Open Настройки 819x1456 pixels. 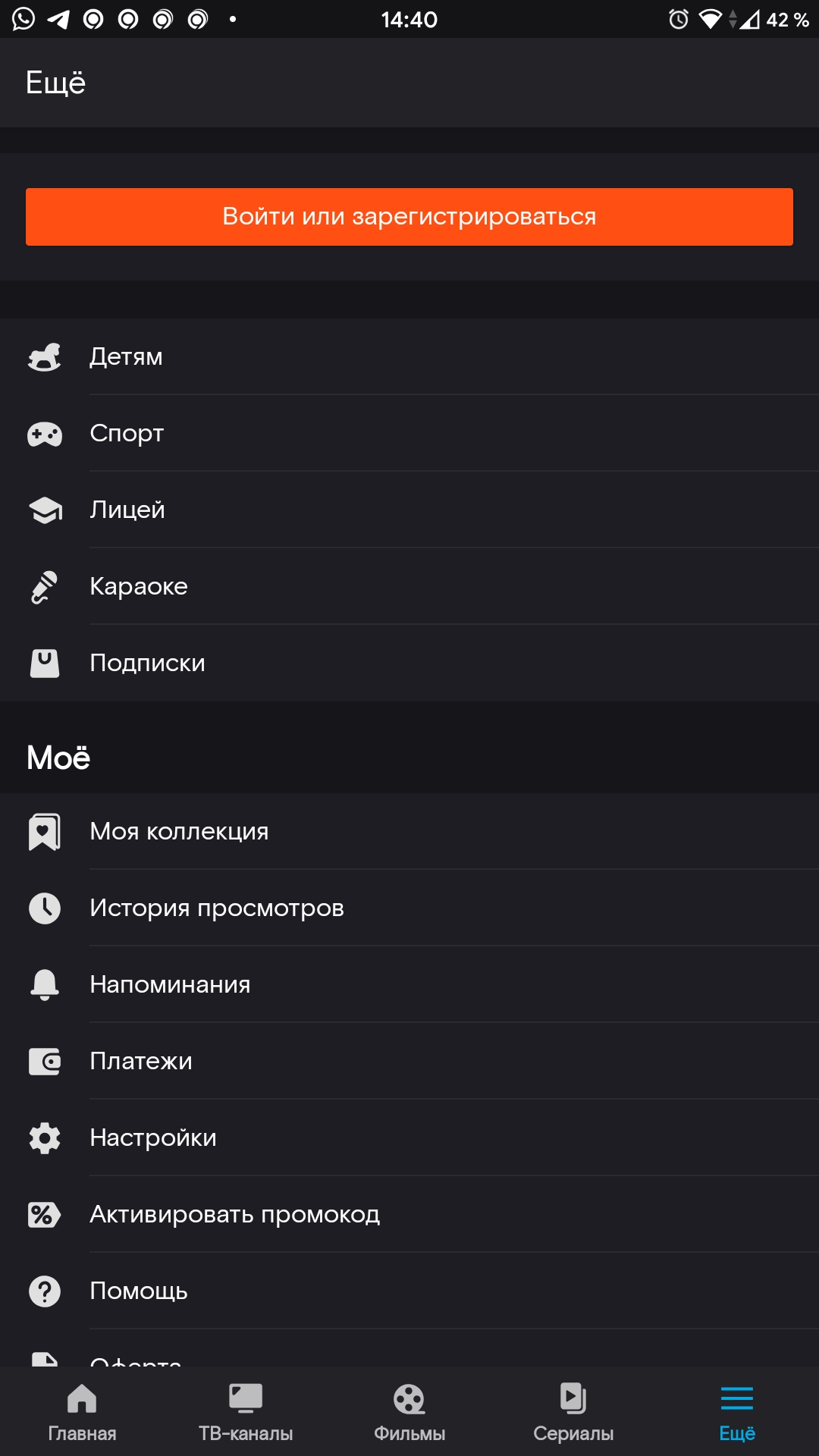[409, 1137]
